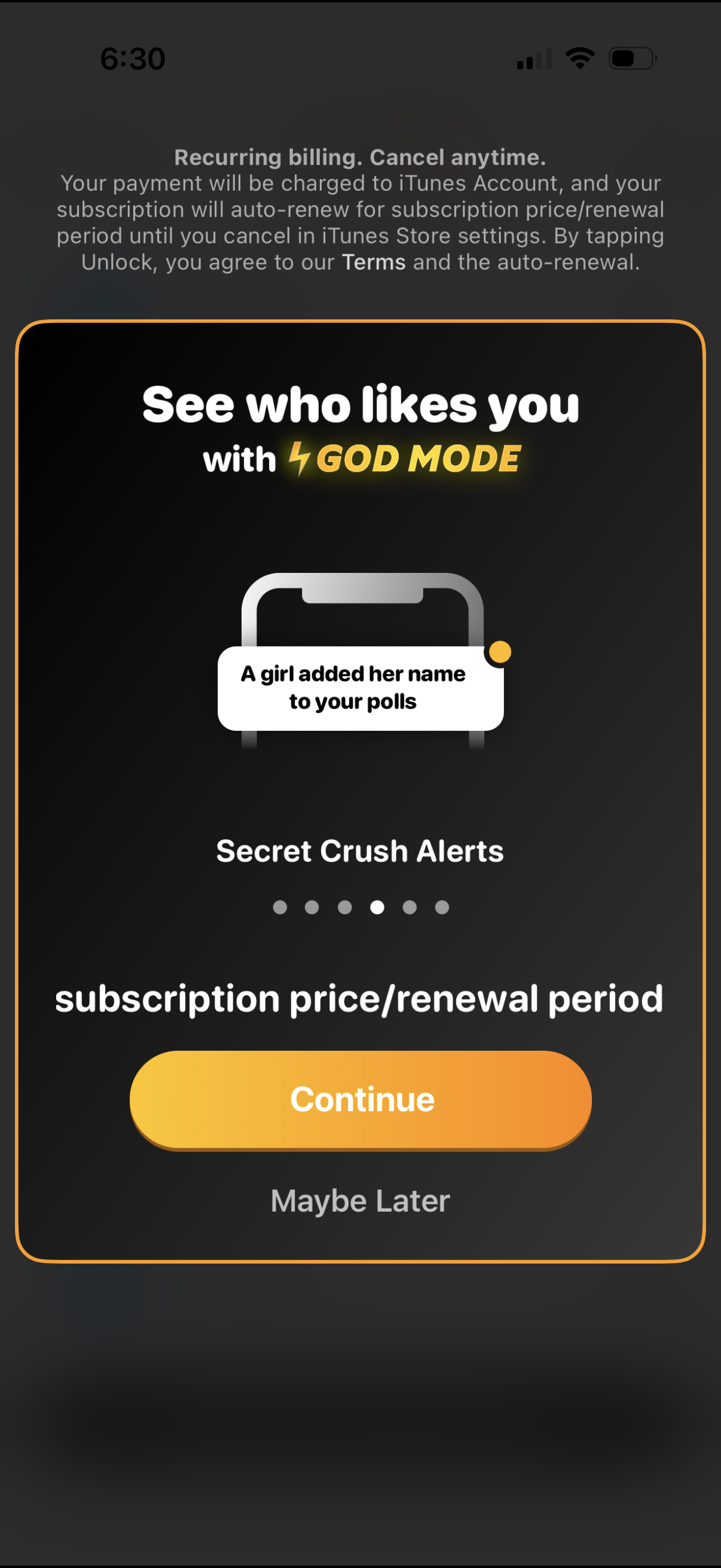The height and width of the screenshot is (1568, 721).
Task: Choose Maybe Later to dismiss the offer
Action: pos(360,1200)
